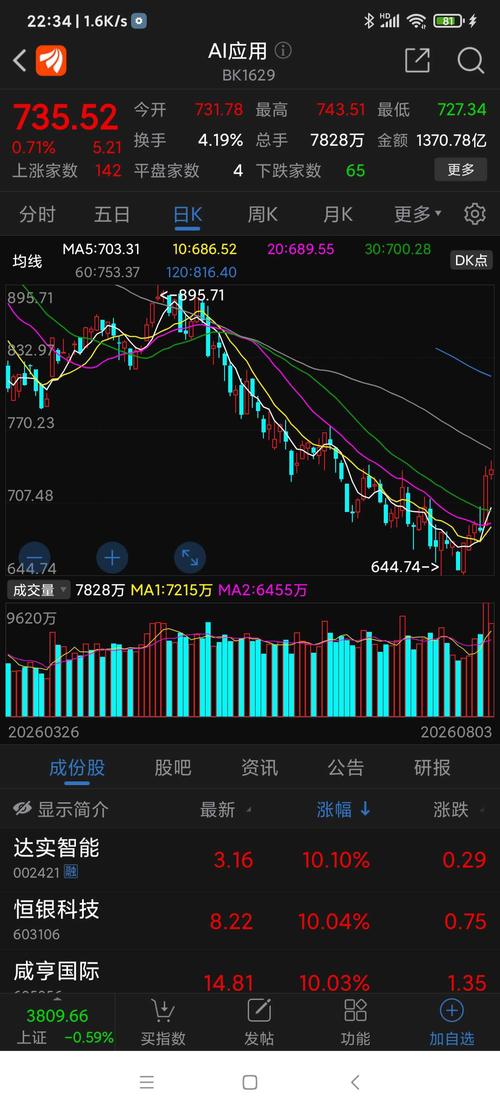500x1111 pixels.
Task: Switch to the 股吧 tab
Action: [x=173, y=767]
